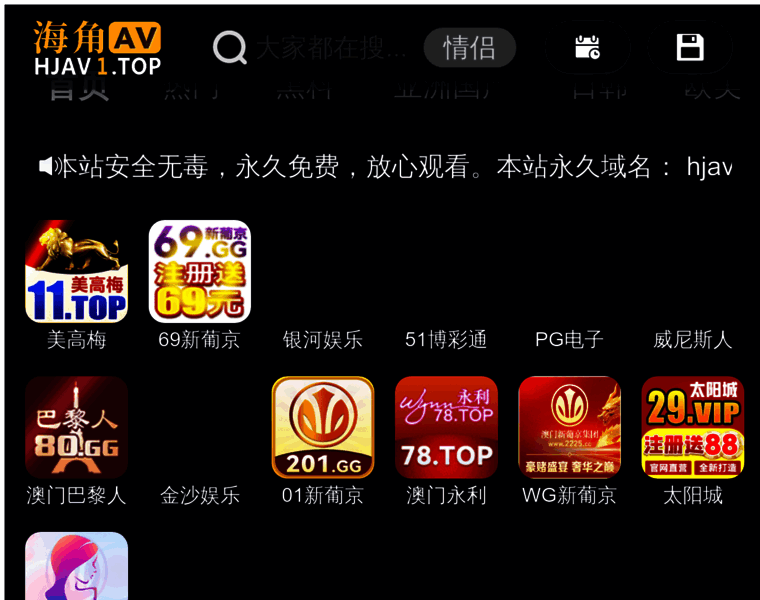Tap the 情侣 suggestion chip
Screen dimensions: 760x600
469,47
